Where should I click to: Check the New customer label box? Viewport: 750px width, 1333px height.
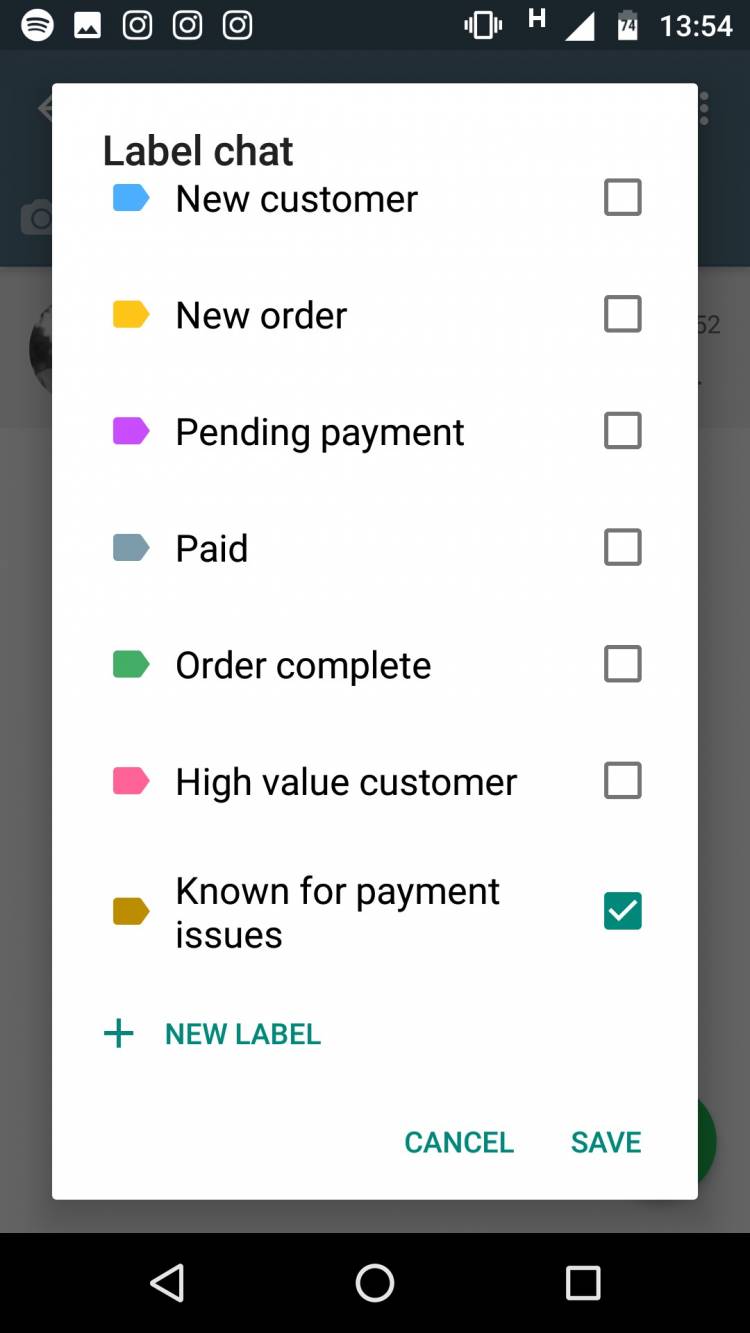click(622, 198)
